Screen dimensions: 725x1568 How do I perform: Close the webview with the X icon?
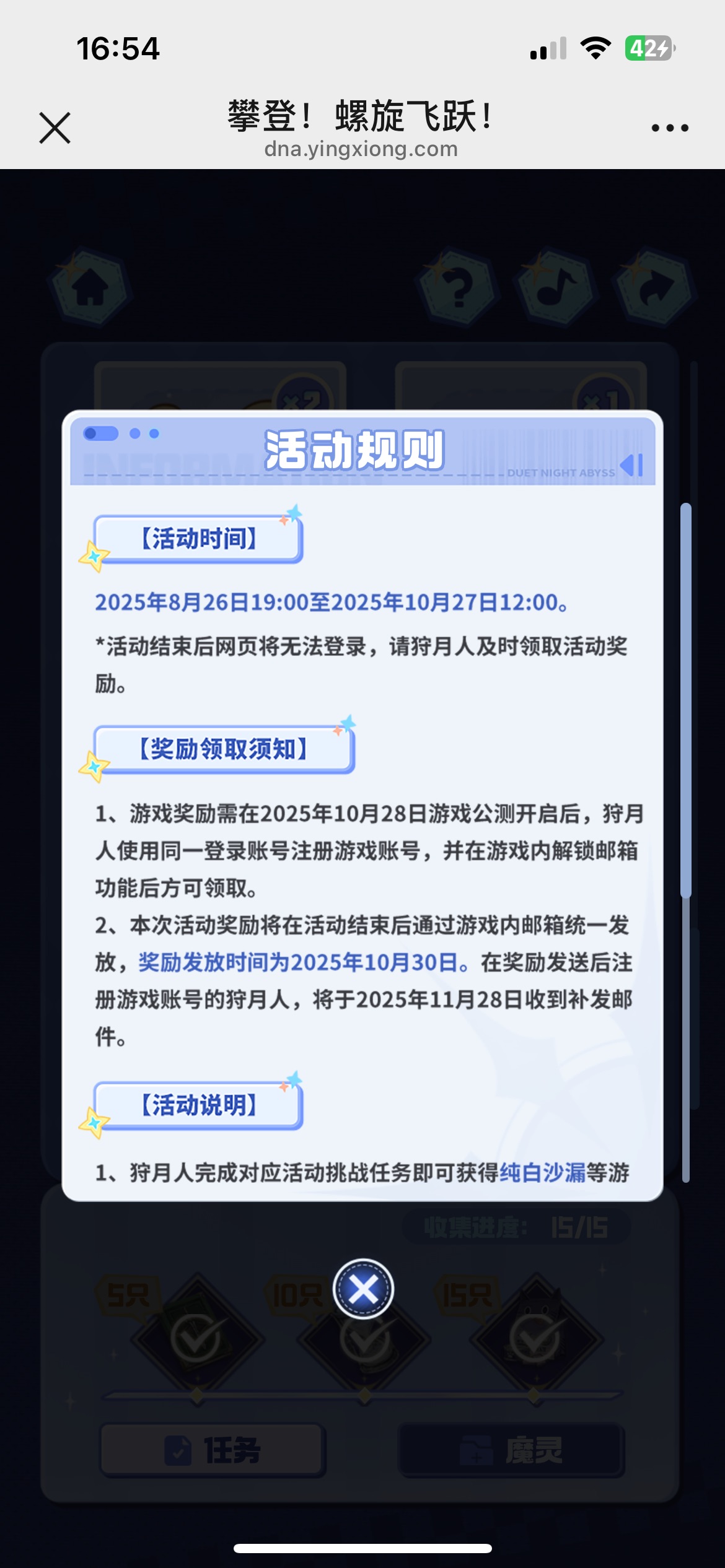click(x=55, y=128)
